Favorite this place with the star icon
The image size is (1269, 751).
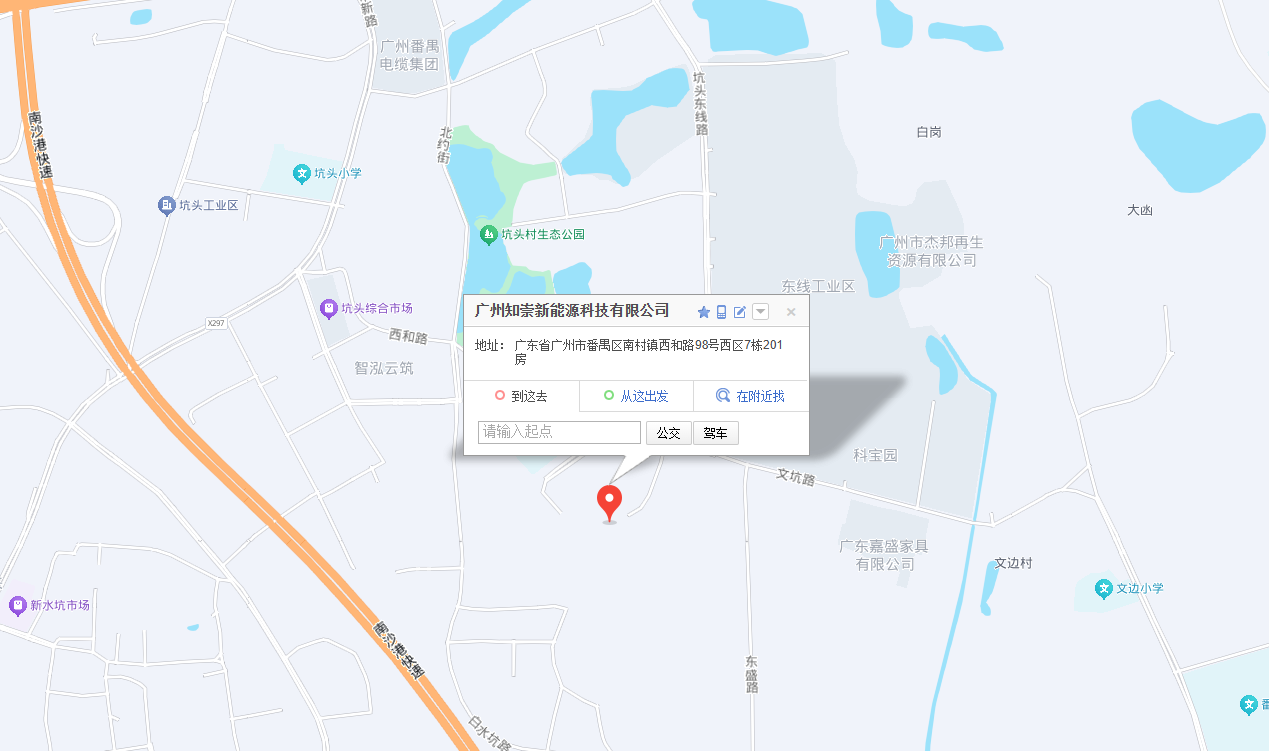[704, 312]
